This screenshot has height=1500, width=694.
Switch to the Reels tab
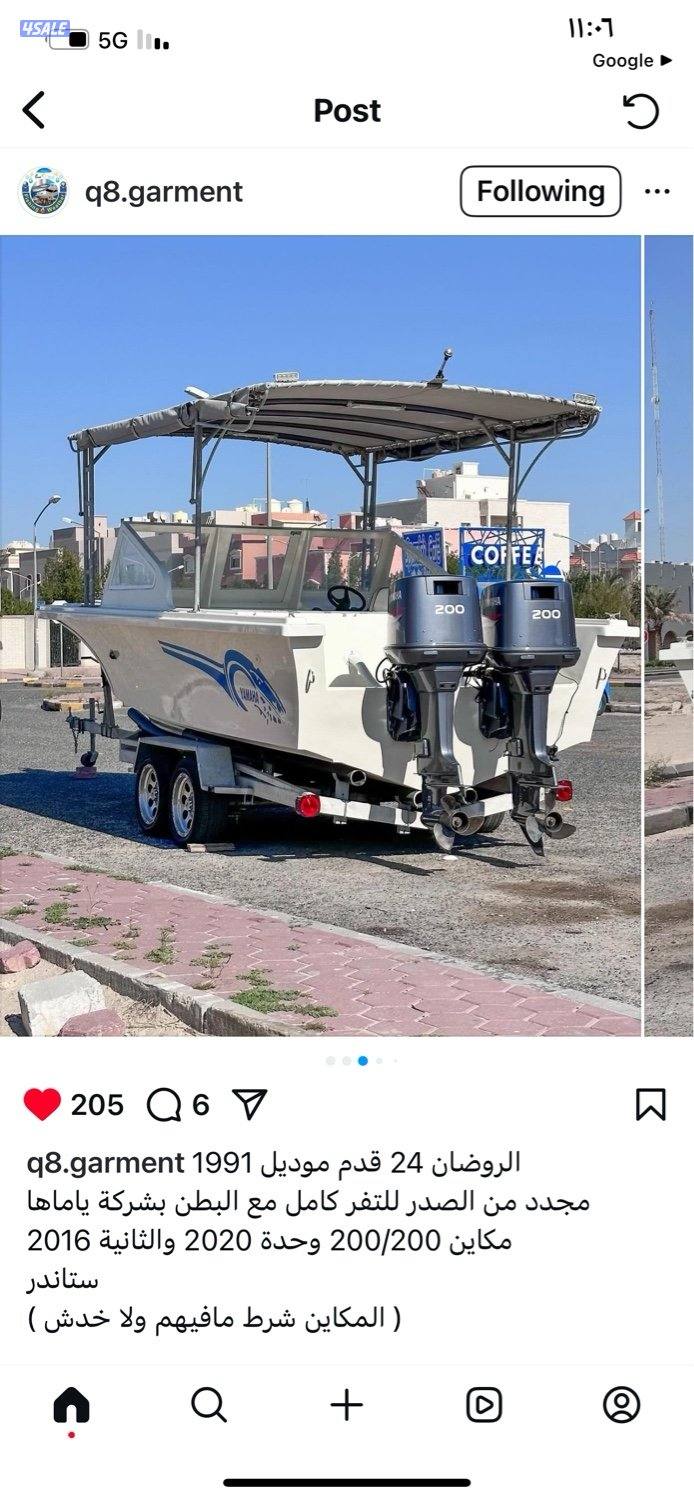[484, 1406]
